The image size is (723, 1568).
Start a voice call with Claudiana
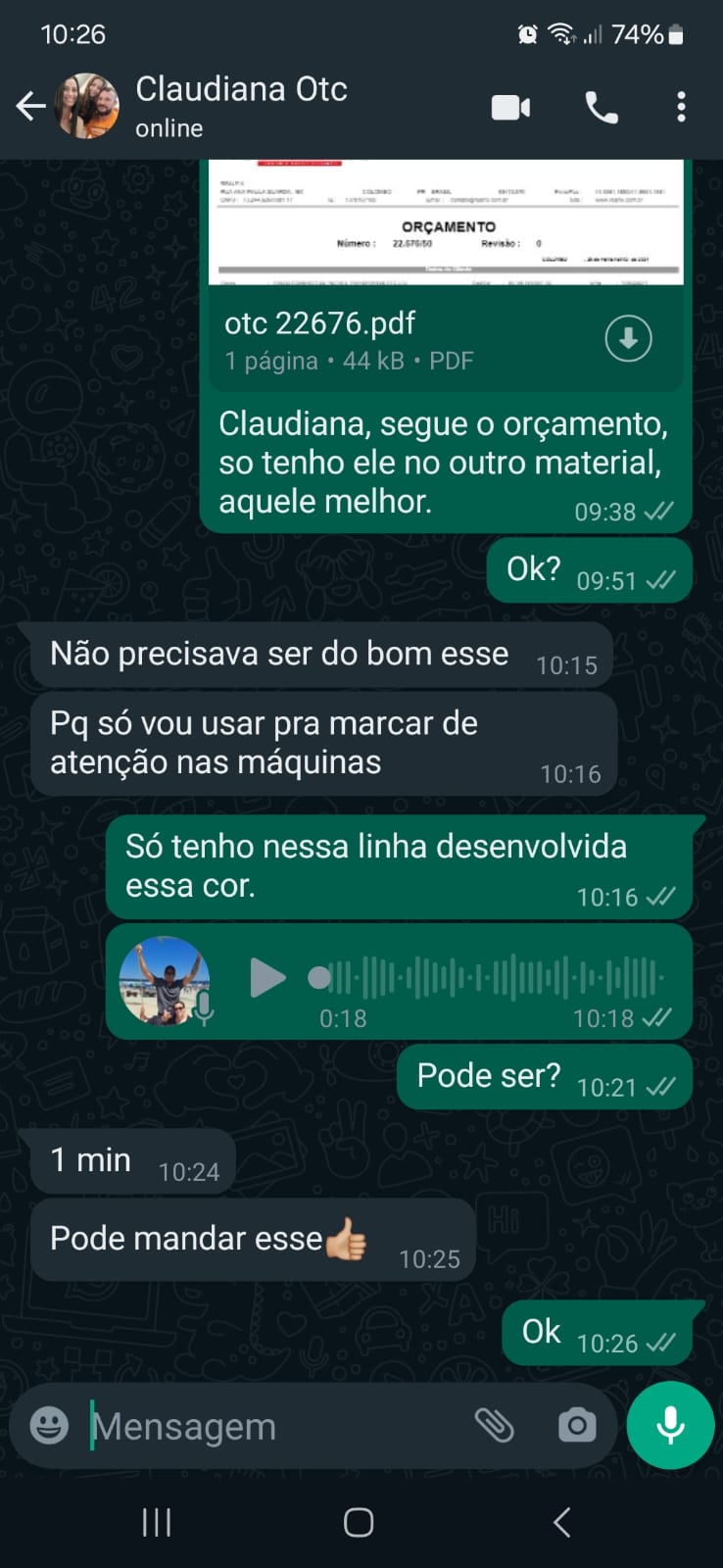(x=602, y=107)
